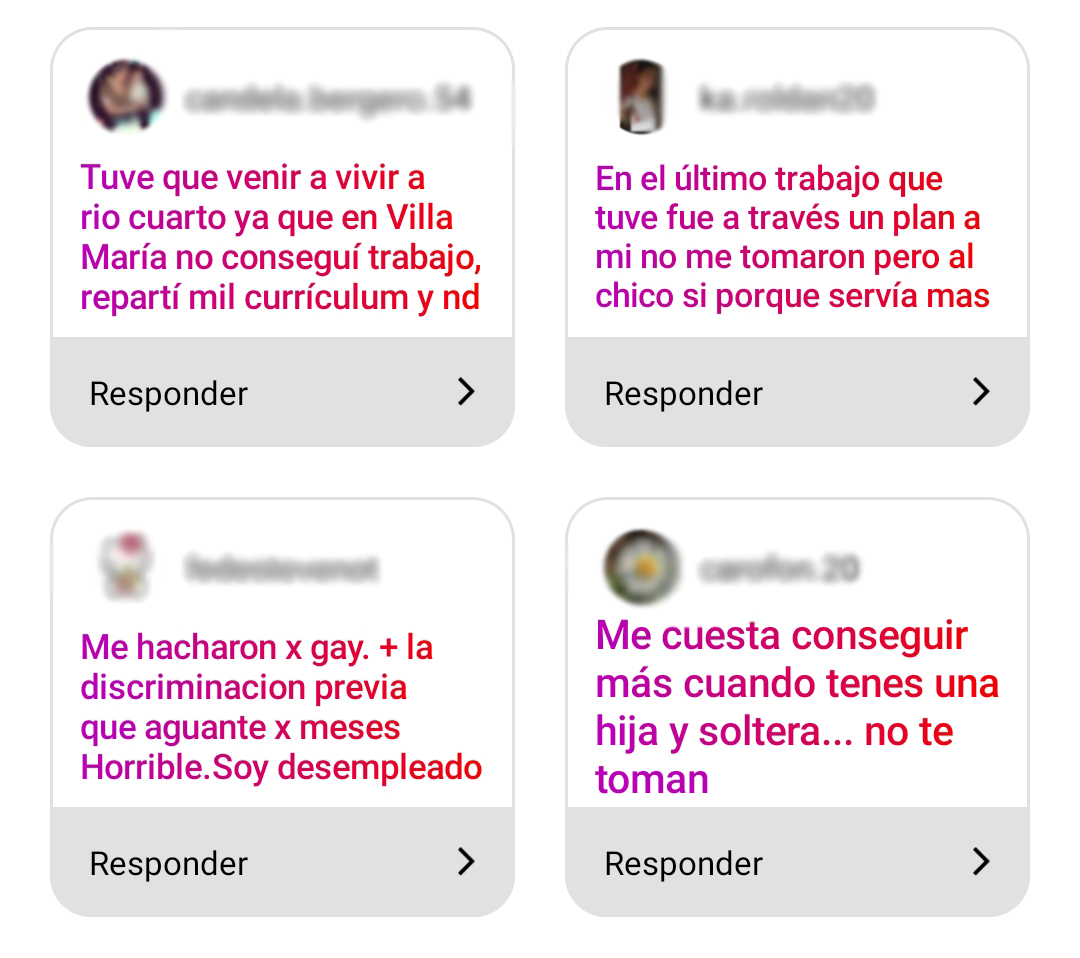Viewport: 1080px width, 958px height.
Task: View profile of user with daisy avatar
Action: point(642,567)
